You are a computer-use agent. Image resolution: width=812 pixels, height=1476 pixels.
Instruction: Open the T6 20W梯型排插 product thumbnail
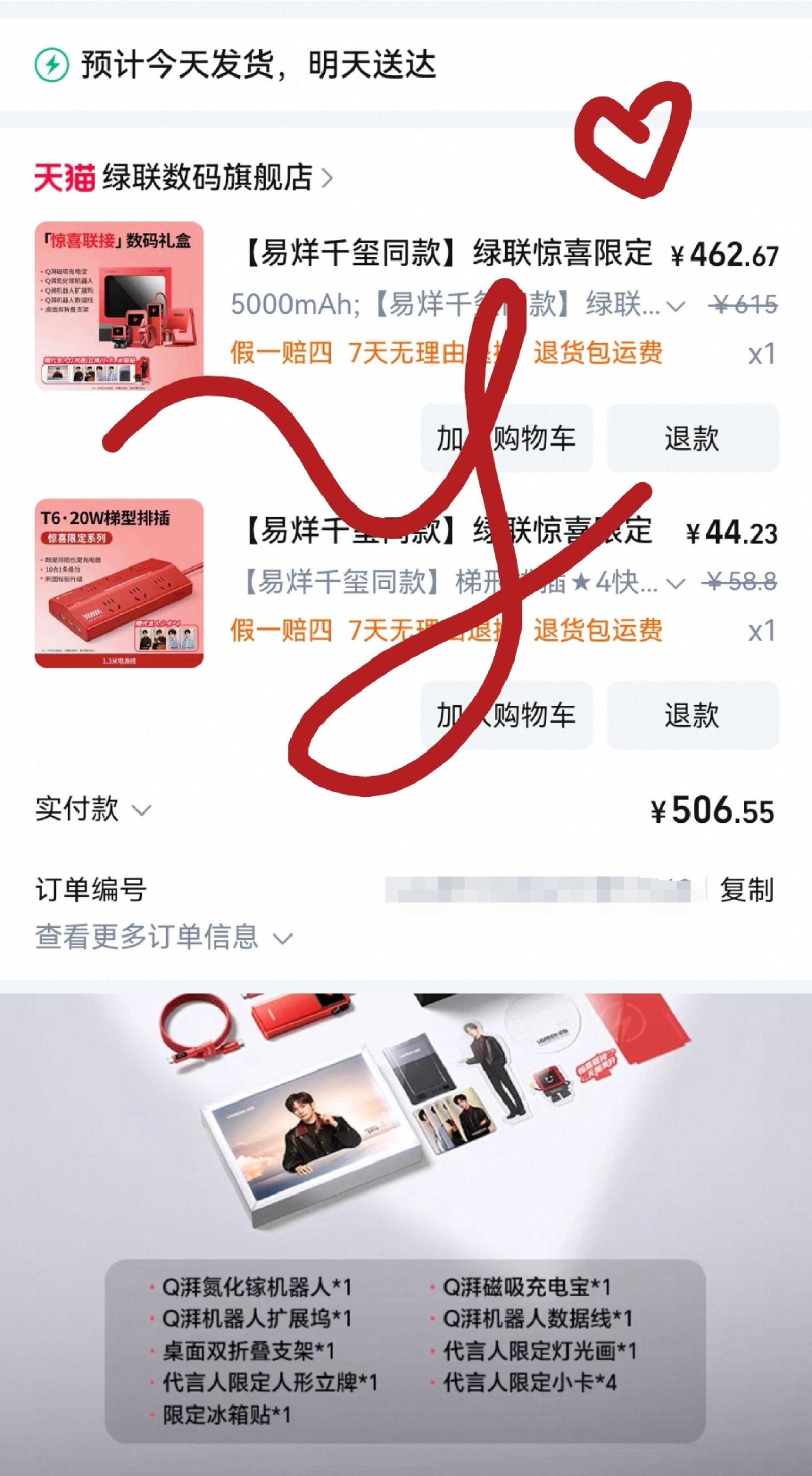click(x=119, y=583)
